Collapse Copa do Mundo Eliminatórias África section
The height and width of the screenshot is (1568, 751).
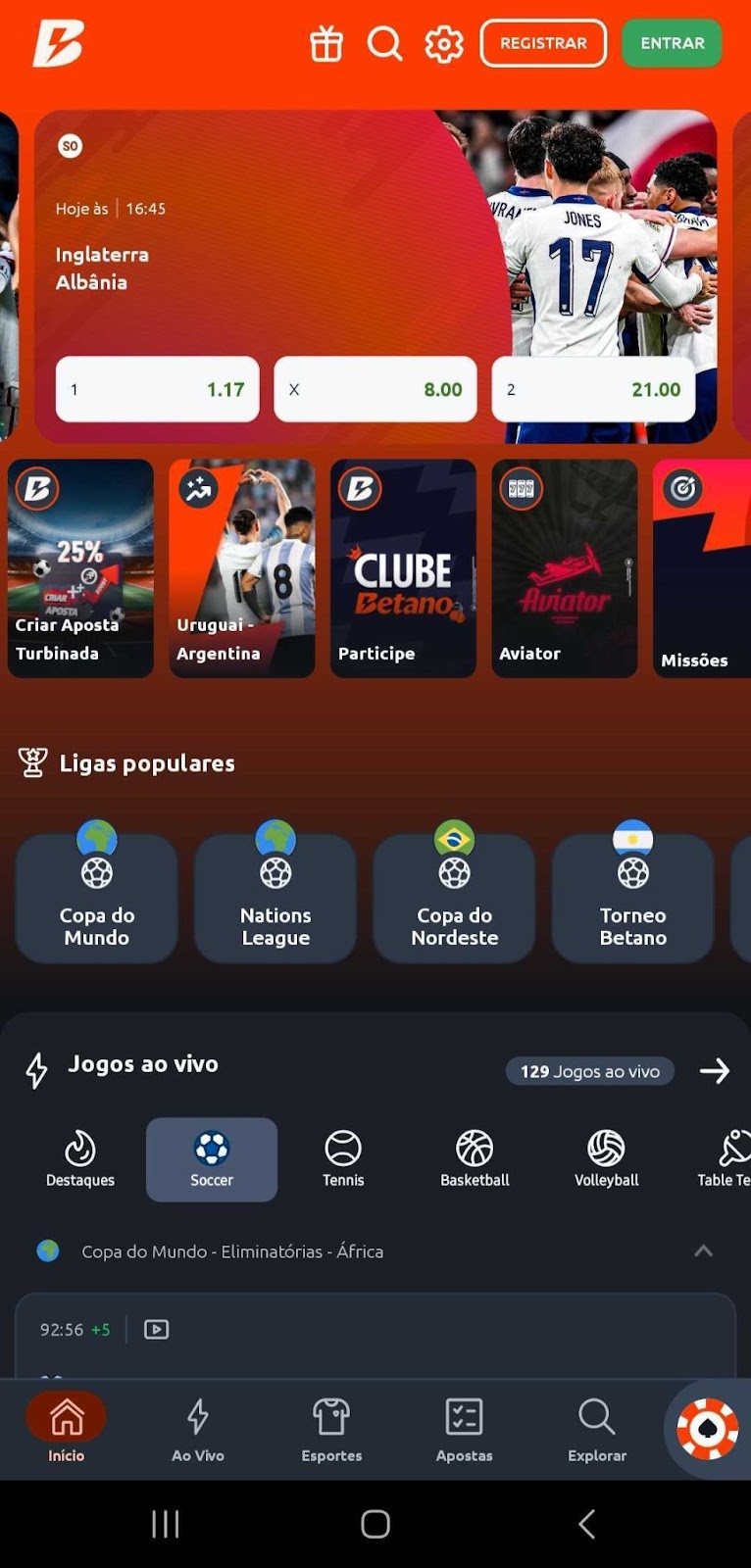703,1251
